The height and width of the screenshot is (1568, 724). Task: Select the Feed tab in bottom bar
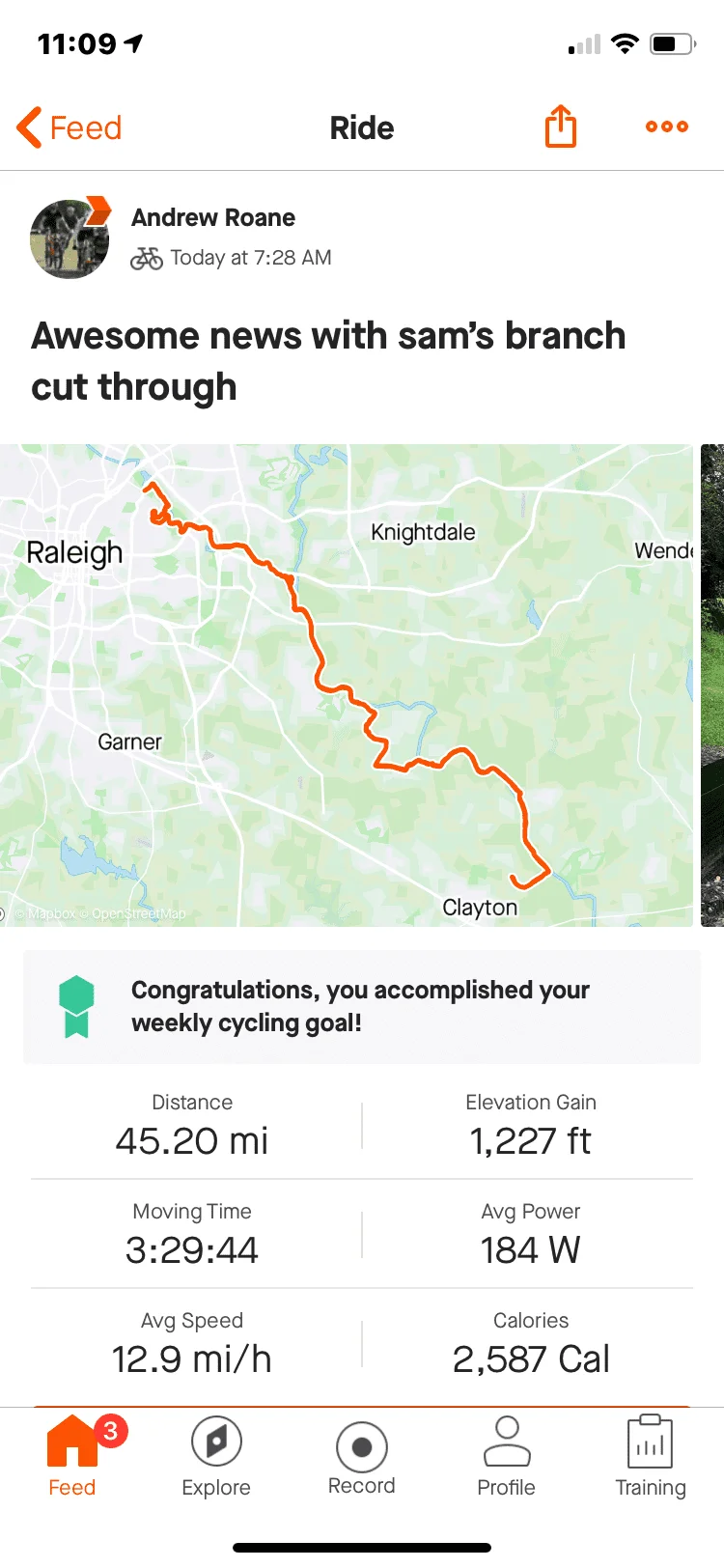point(72,1458)
